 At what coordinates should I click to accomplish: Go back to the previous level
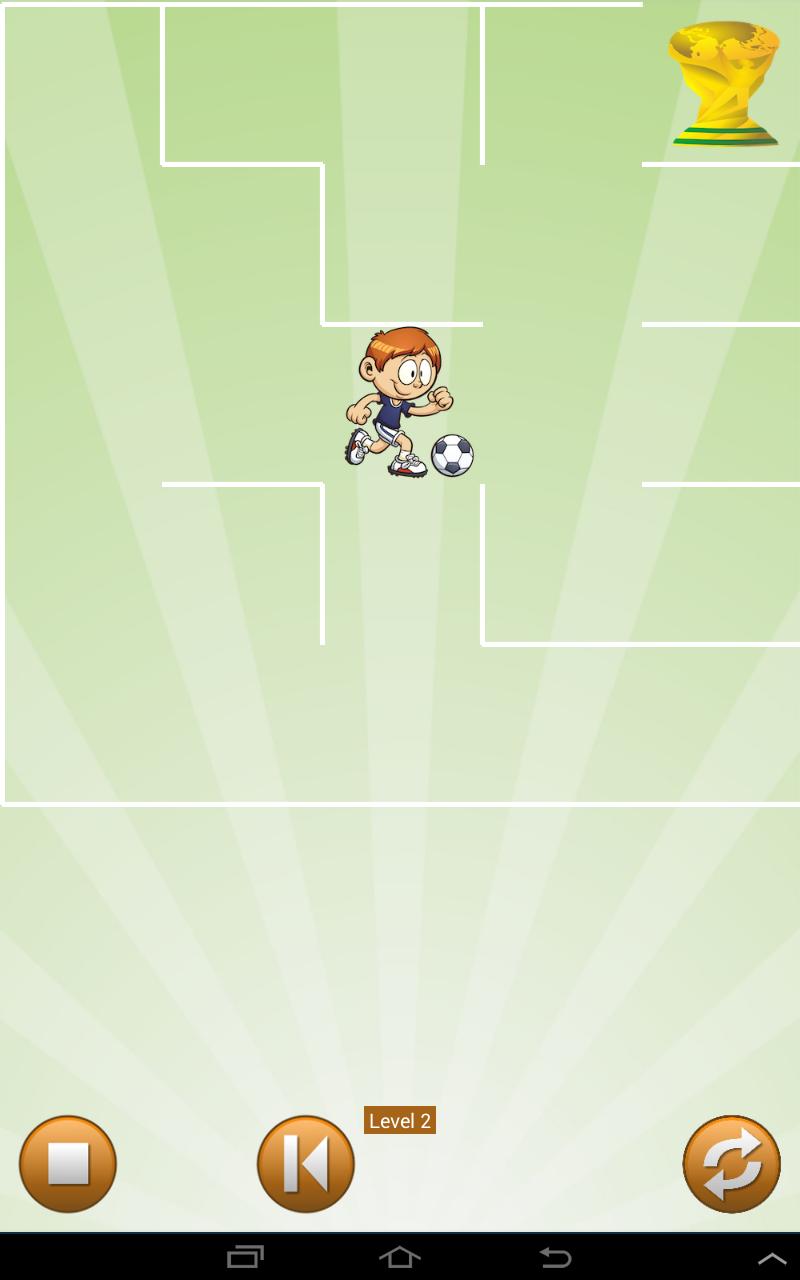tap(306, 1164)
